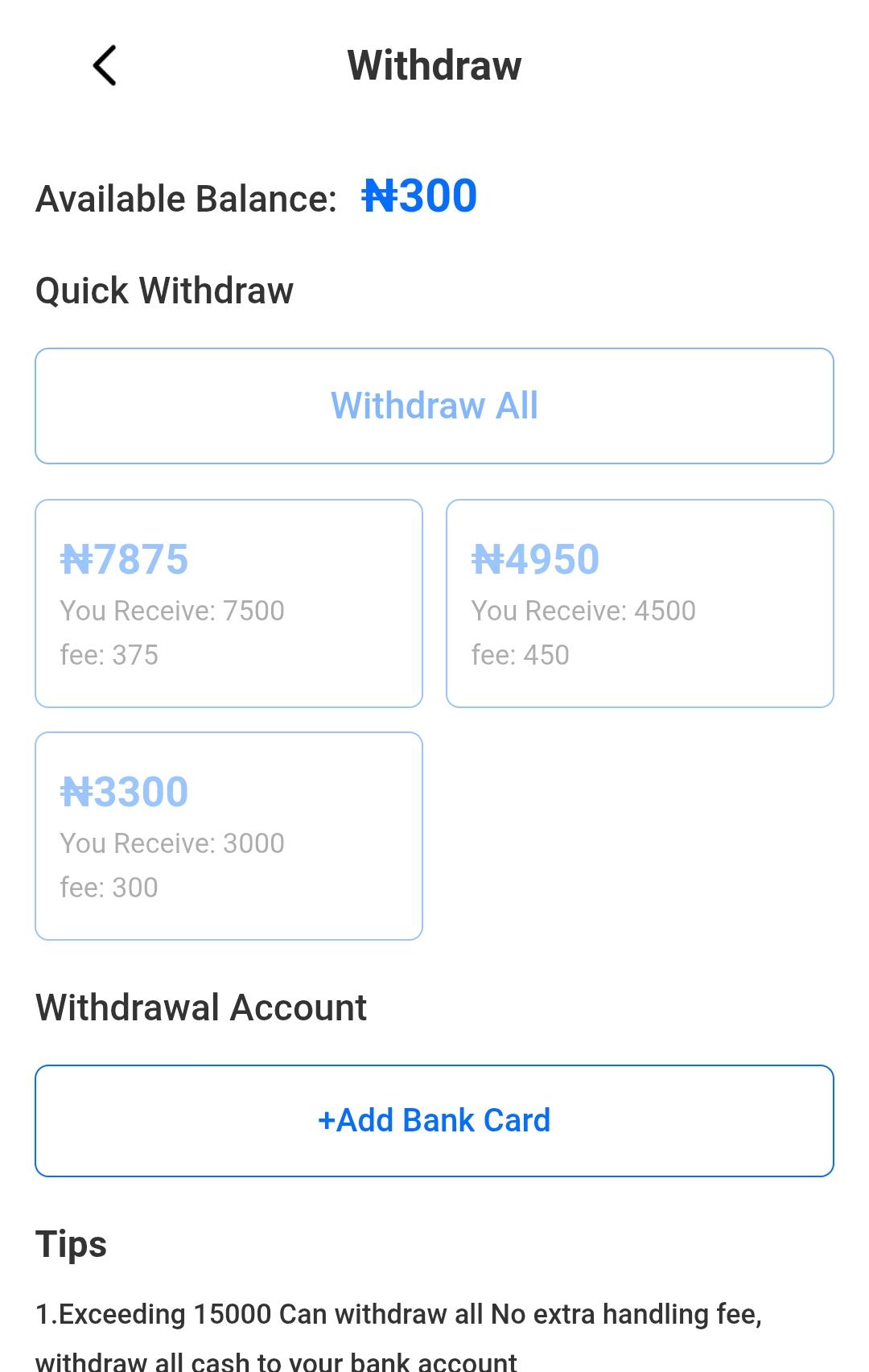Tap 'fee: 450' under ₦4950

coord(521,655)
